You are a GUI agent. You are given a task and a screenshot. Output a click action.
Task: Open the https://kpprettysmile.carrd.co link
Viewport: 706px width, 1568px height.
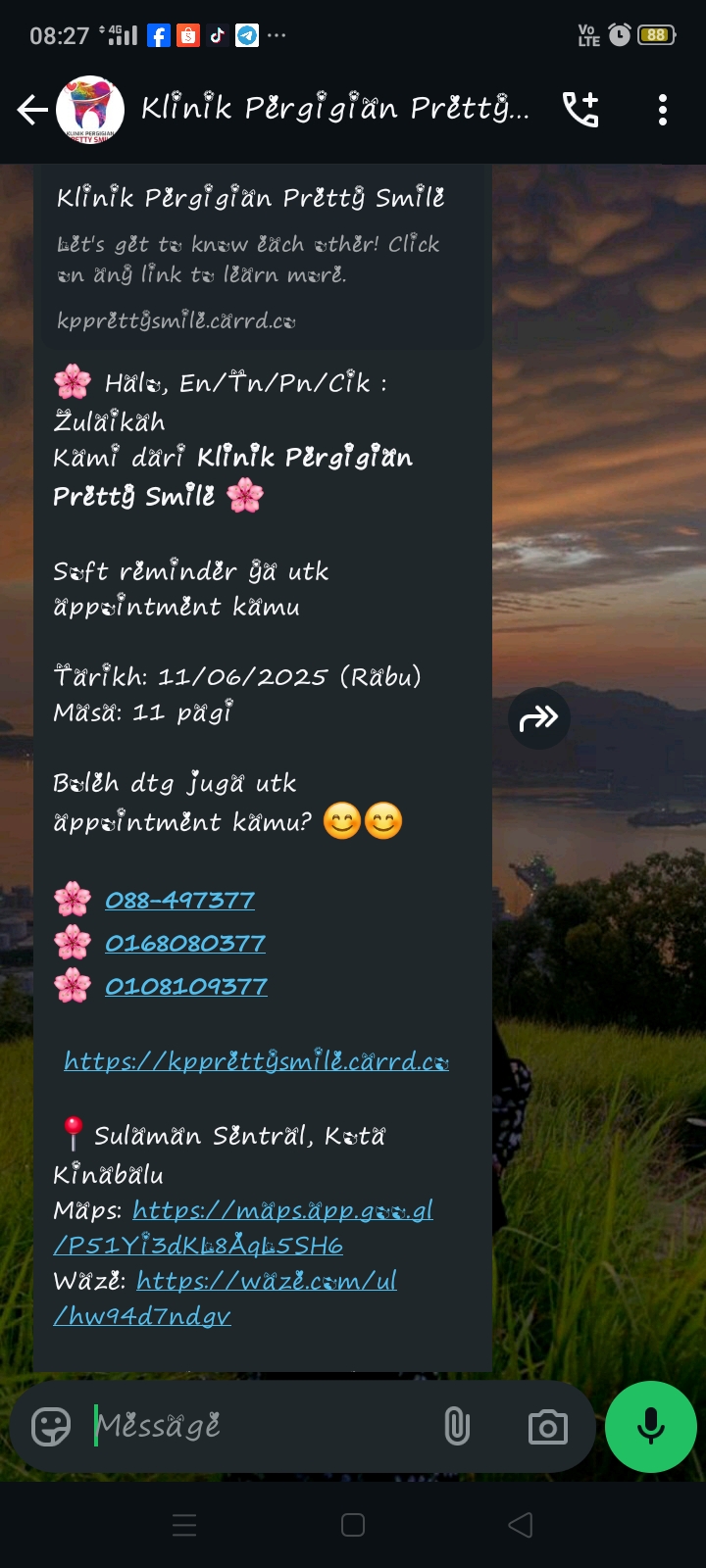[256, 1061]
